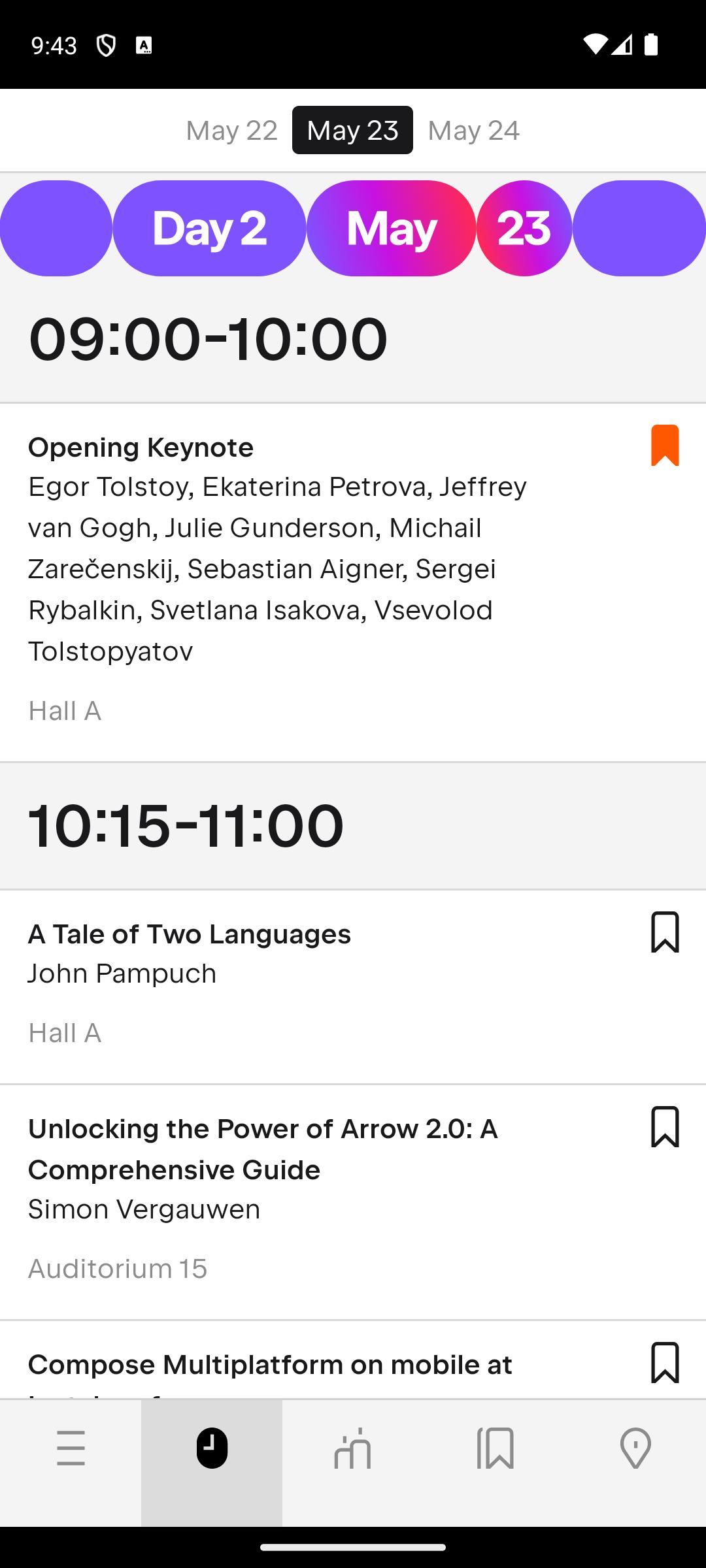Remove the bookmark from Opening Keynote
Viewport: 706px width, 1568px height.
point(665,446)
